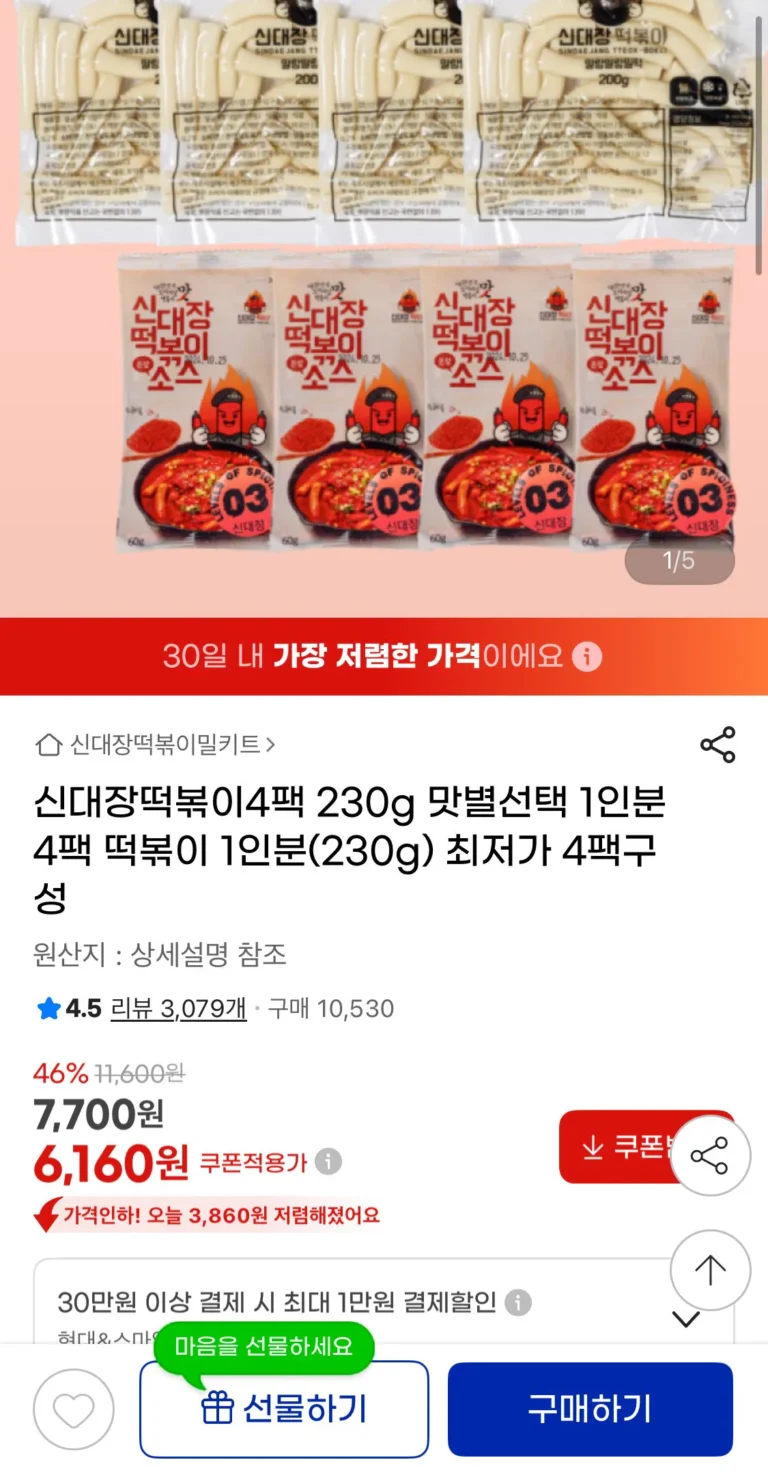This screenshot has width=768, height=1475.
Task: Tap the info icon next to 쿠폰적용가
Action: 328,1162
